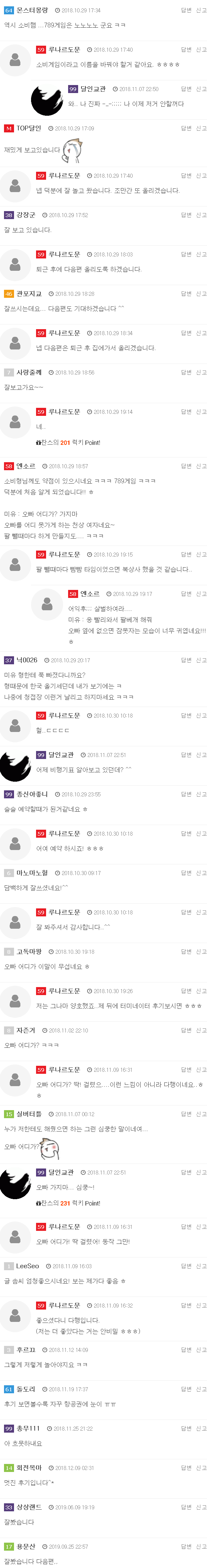Report 사랑줄께's comment
207x1568 pixels.
pyautogui.click(x=201, y=372)
